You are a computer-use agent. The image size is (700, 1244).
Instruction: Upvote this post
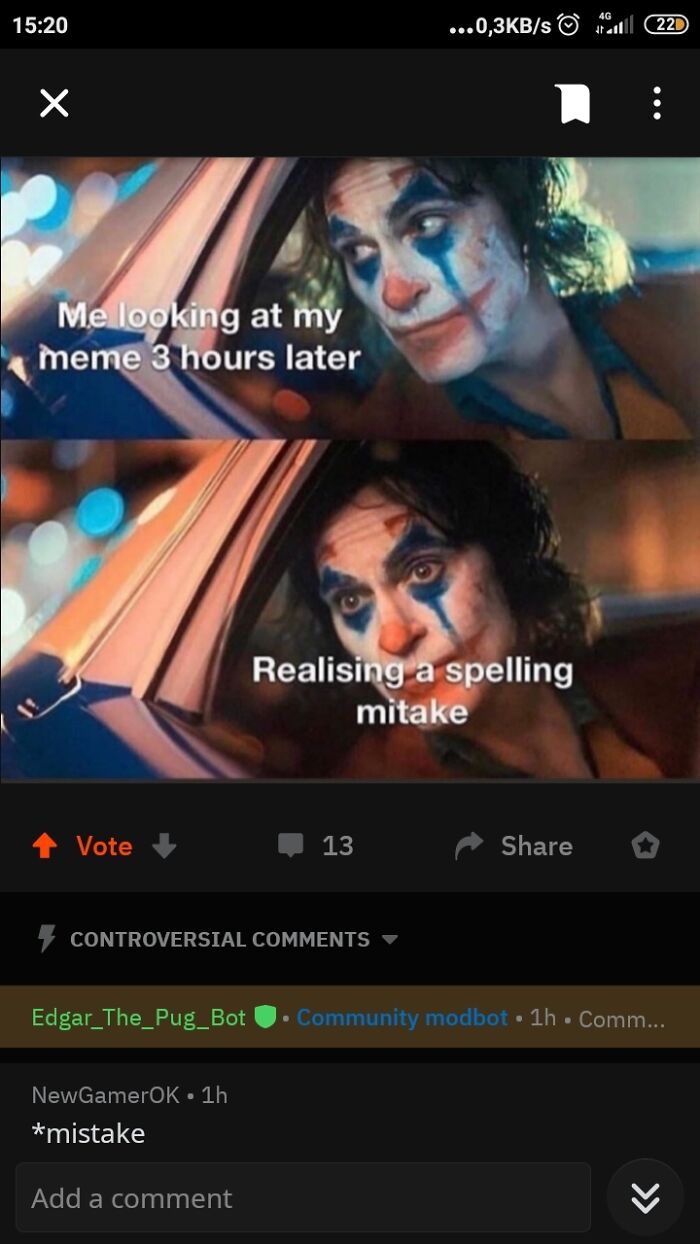pos(44,846)
